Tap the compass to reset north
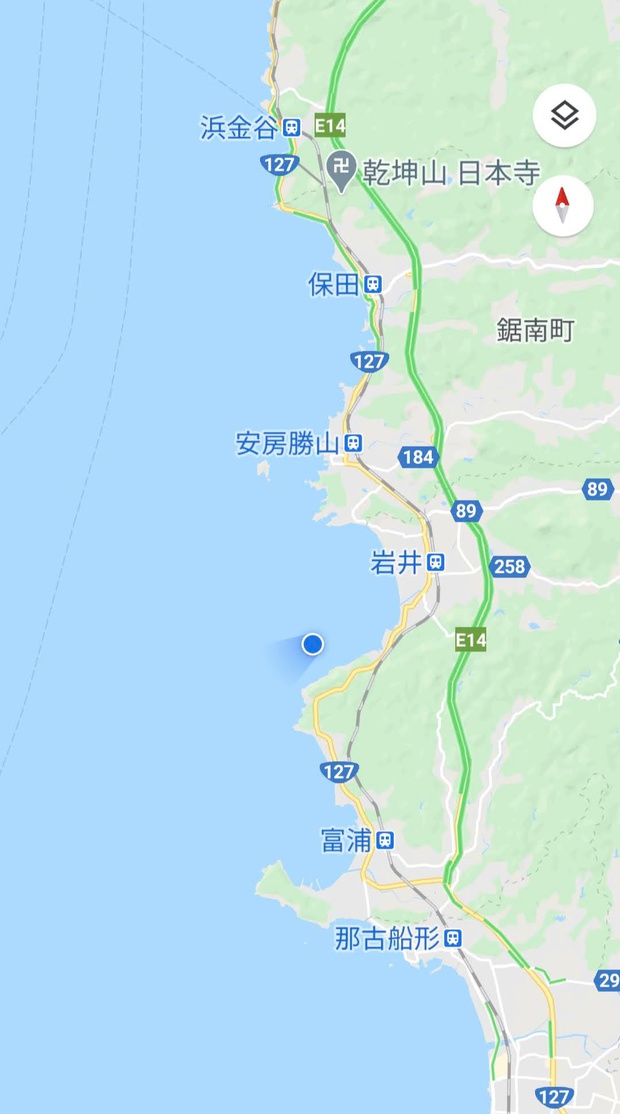 click(563, 205)
